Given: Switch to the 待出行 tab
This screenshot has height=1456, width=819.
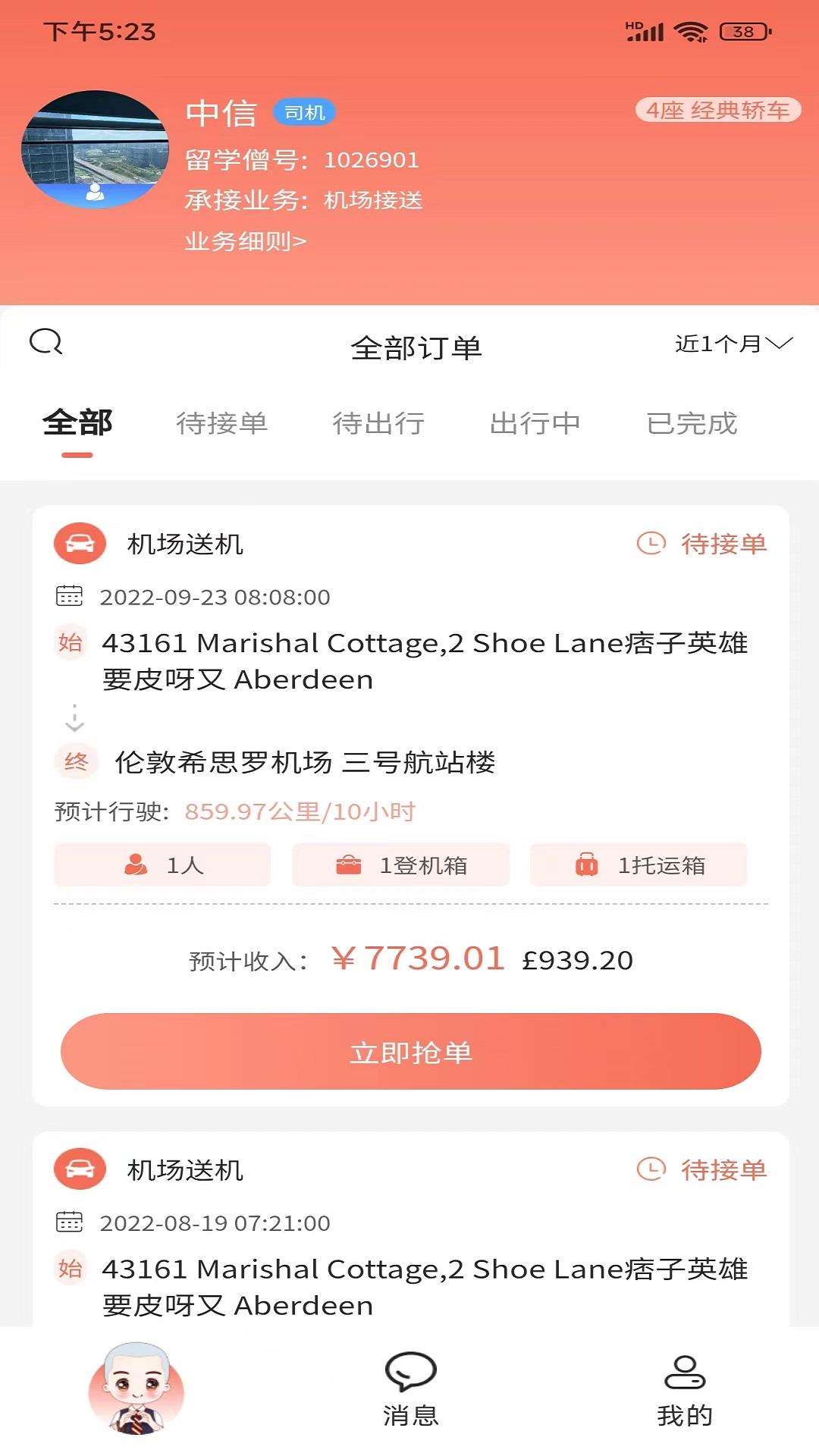Looking at the screenshot, I should coord(378,423).
